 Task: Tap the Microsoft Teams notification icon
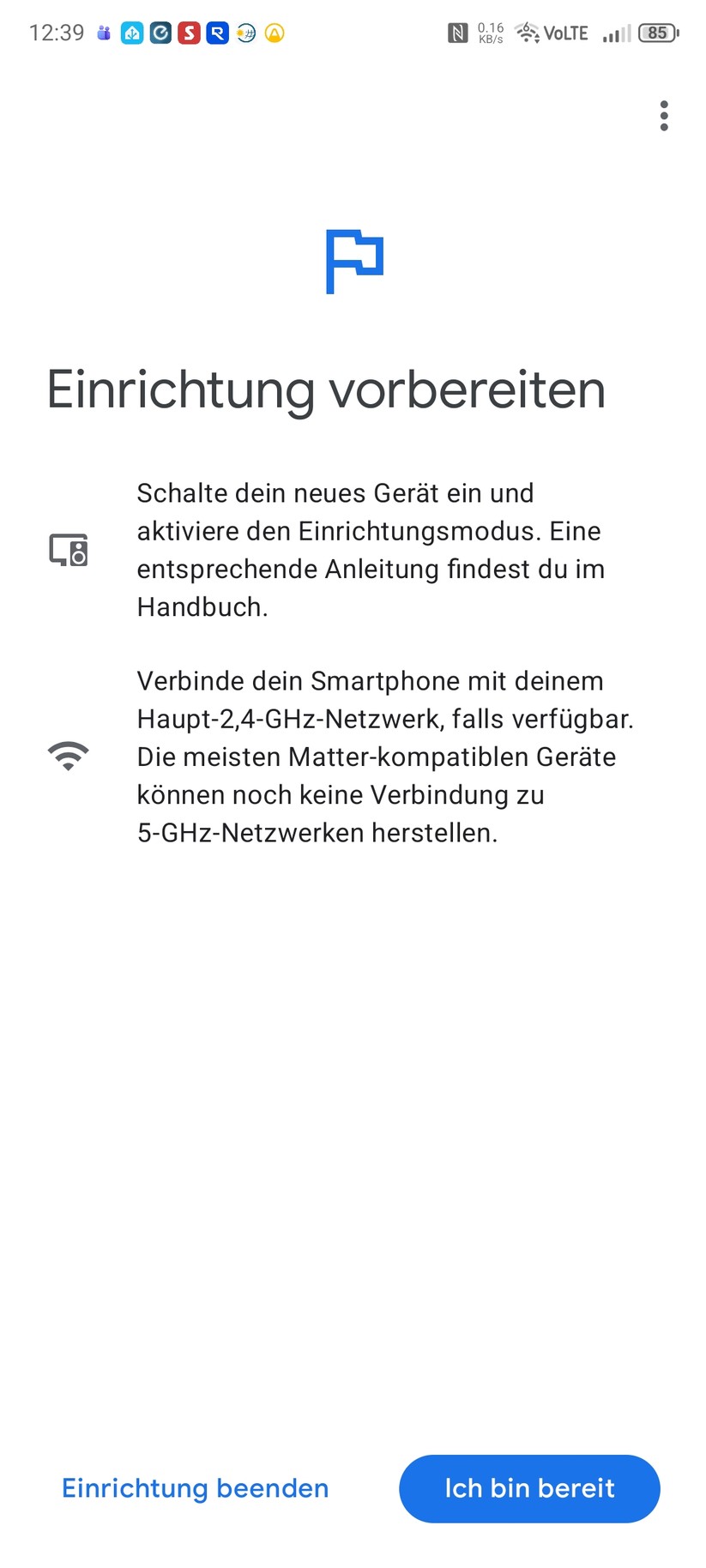tap(102, 33)
